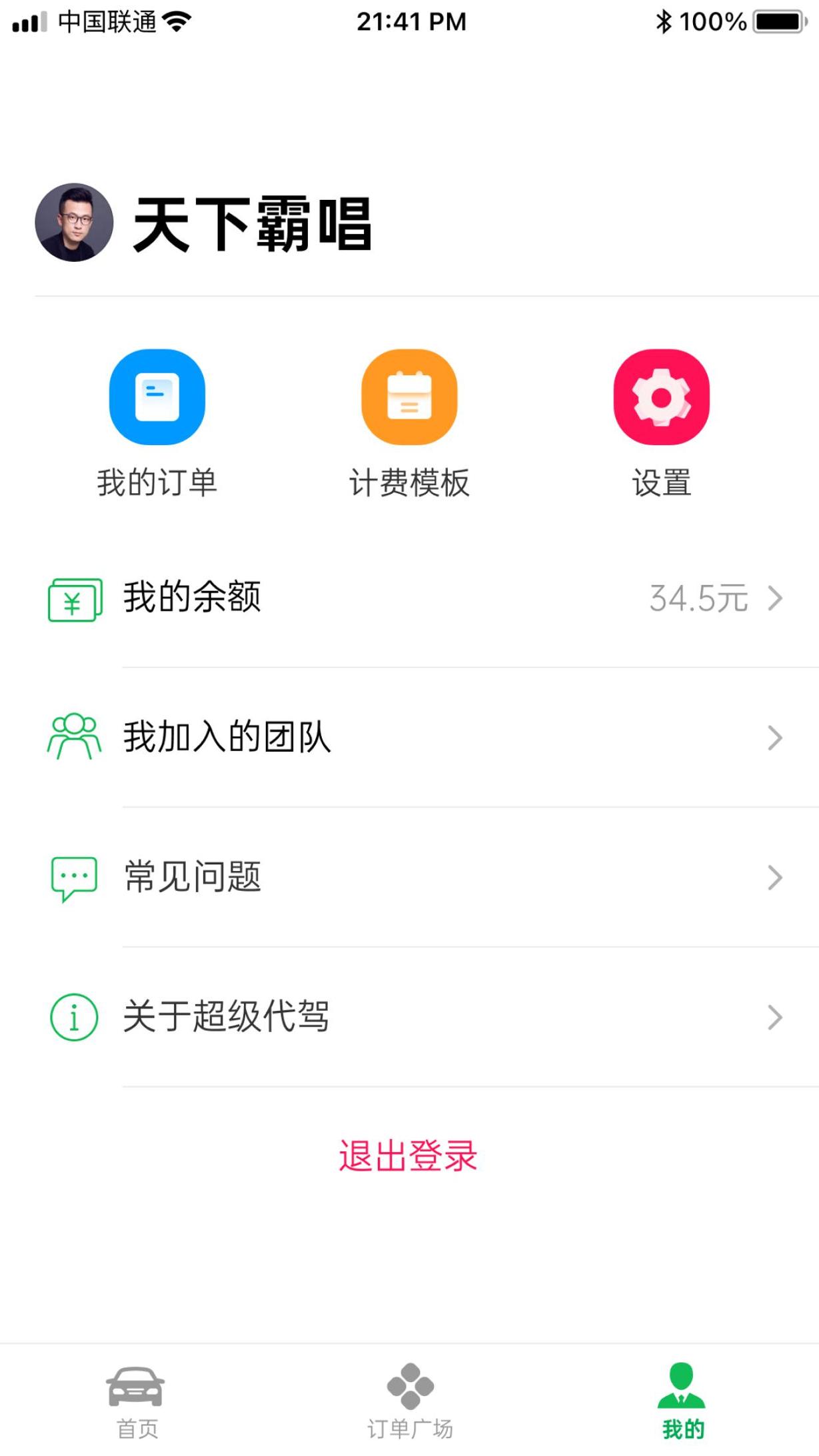The image size is (819, 1456).
Task: Open 设置 via the gear icon
Action: coord(661,396)
